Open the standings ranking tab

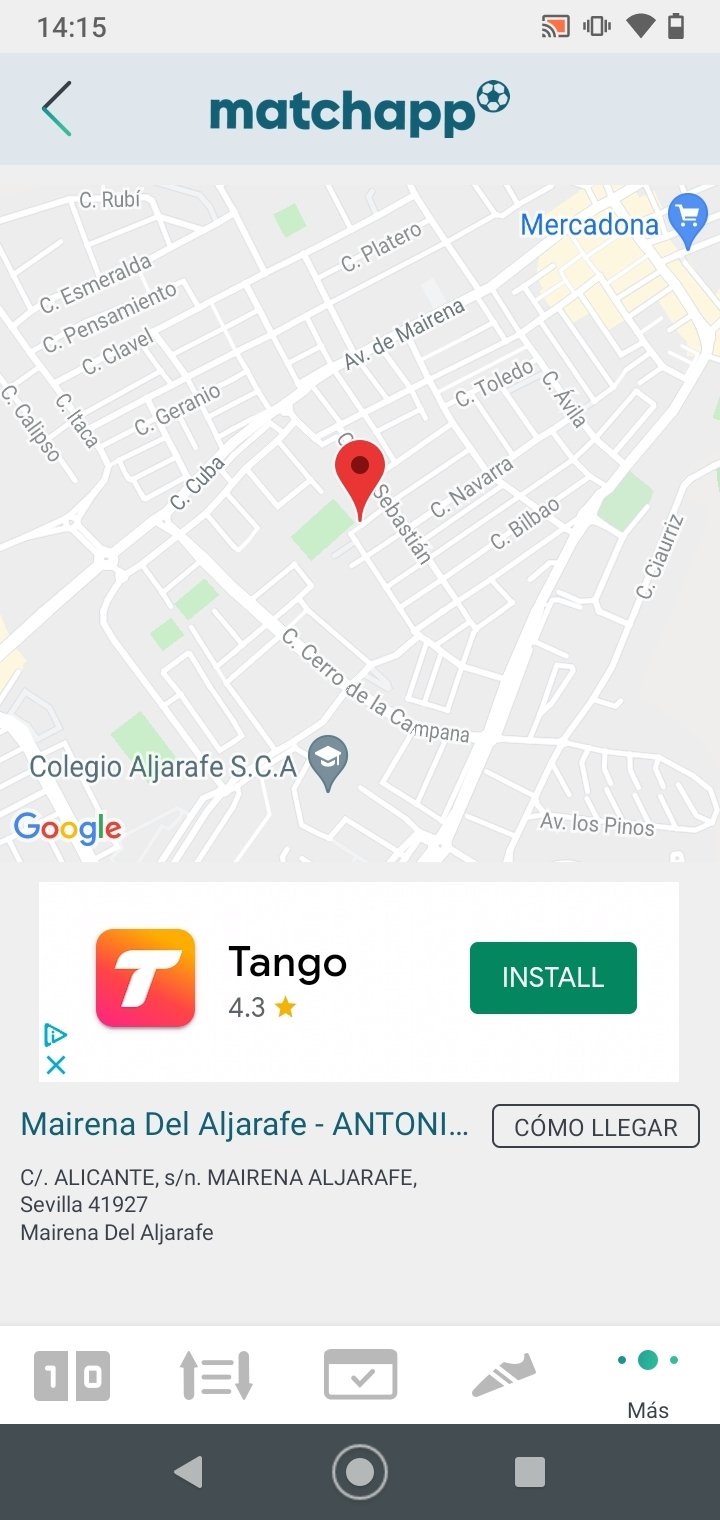pos(216,1376)
